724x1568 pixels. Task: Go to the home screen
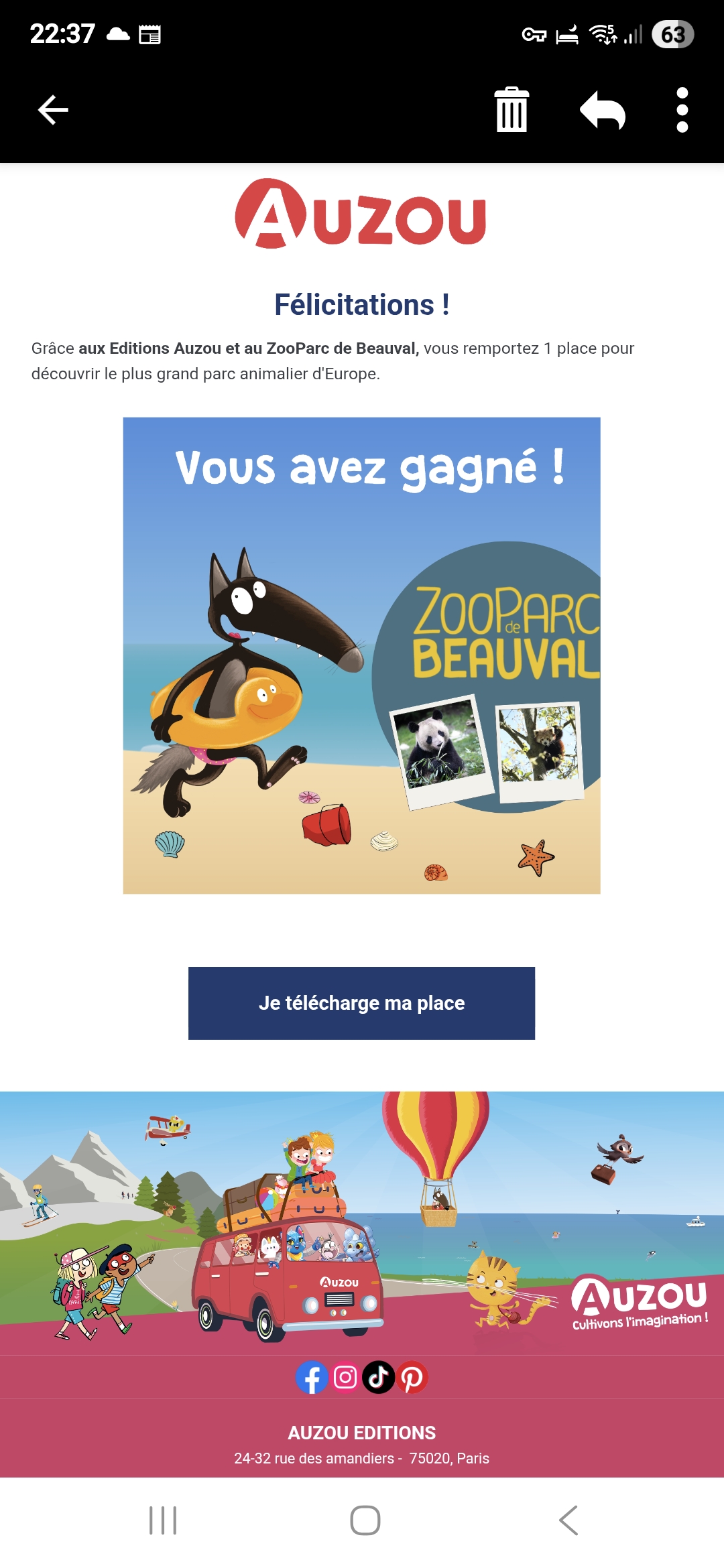365,1520
